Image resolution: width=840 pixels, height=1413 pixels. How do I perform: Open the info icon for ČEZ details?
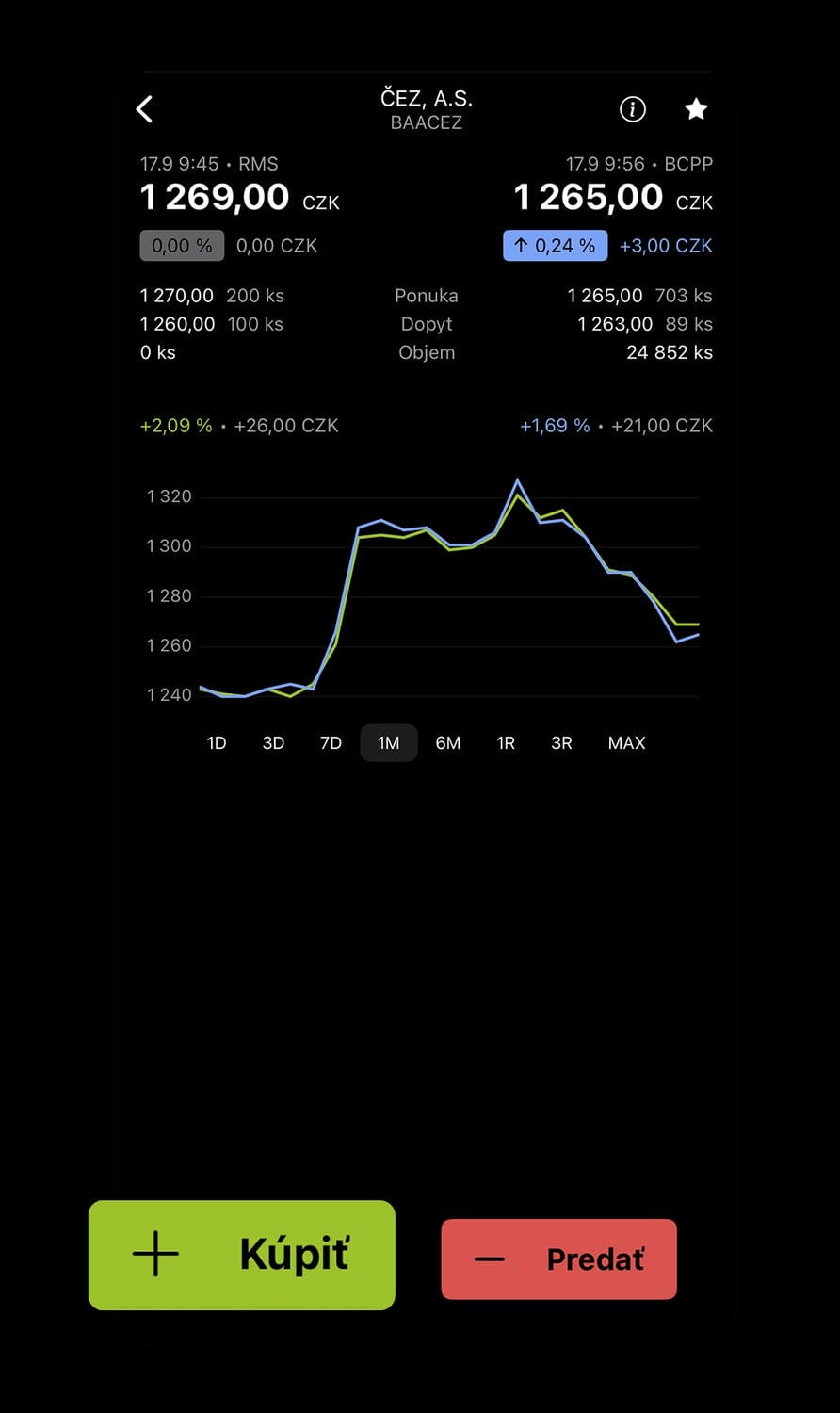[632, 109]
